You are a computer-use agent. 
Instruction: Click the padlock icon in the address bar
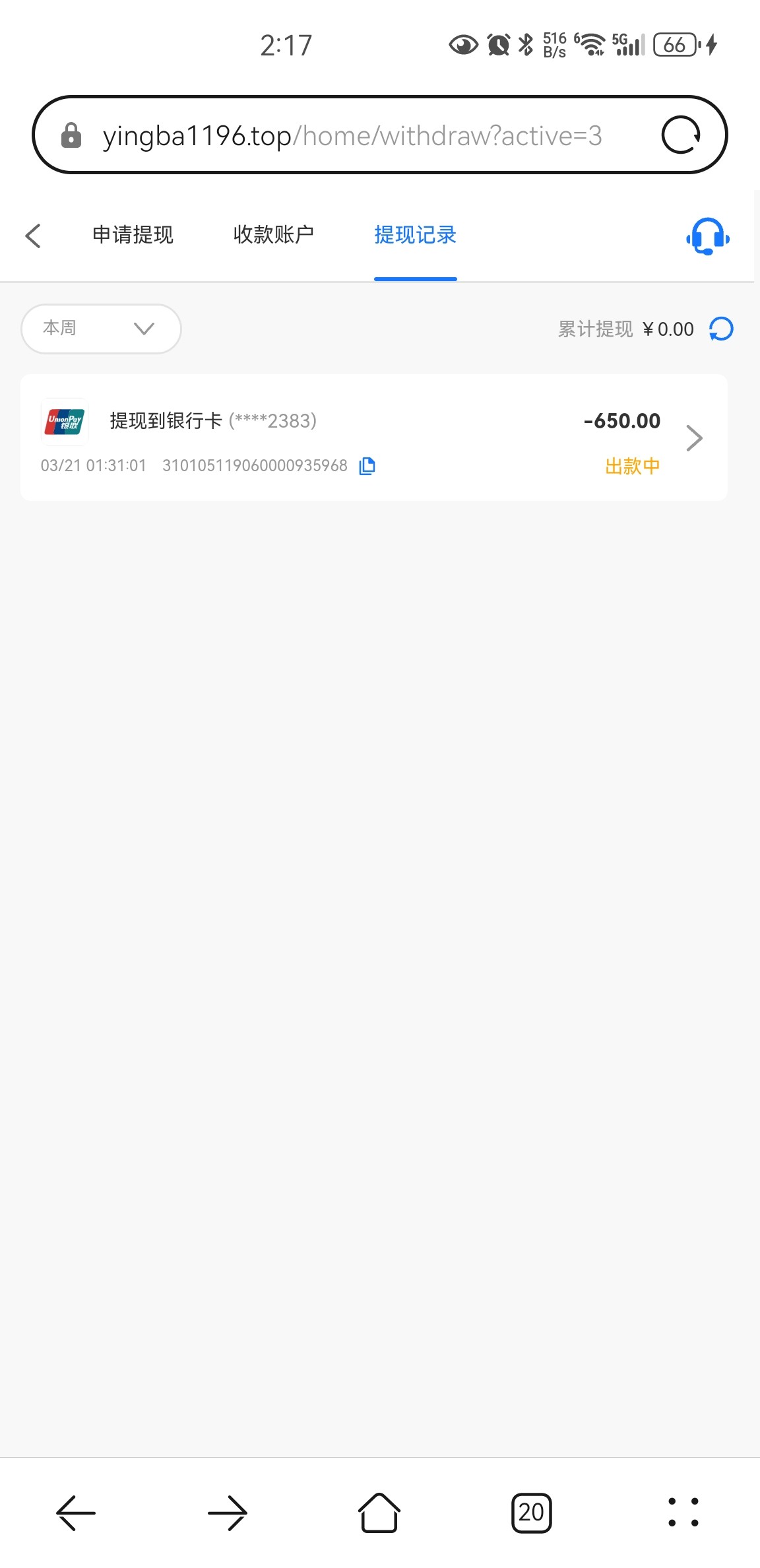(x=71, y=135)
